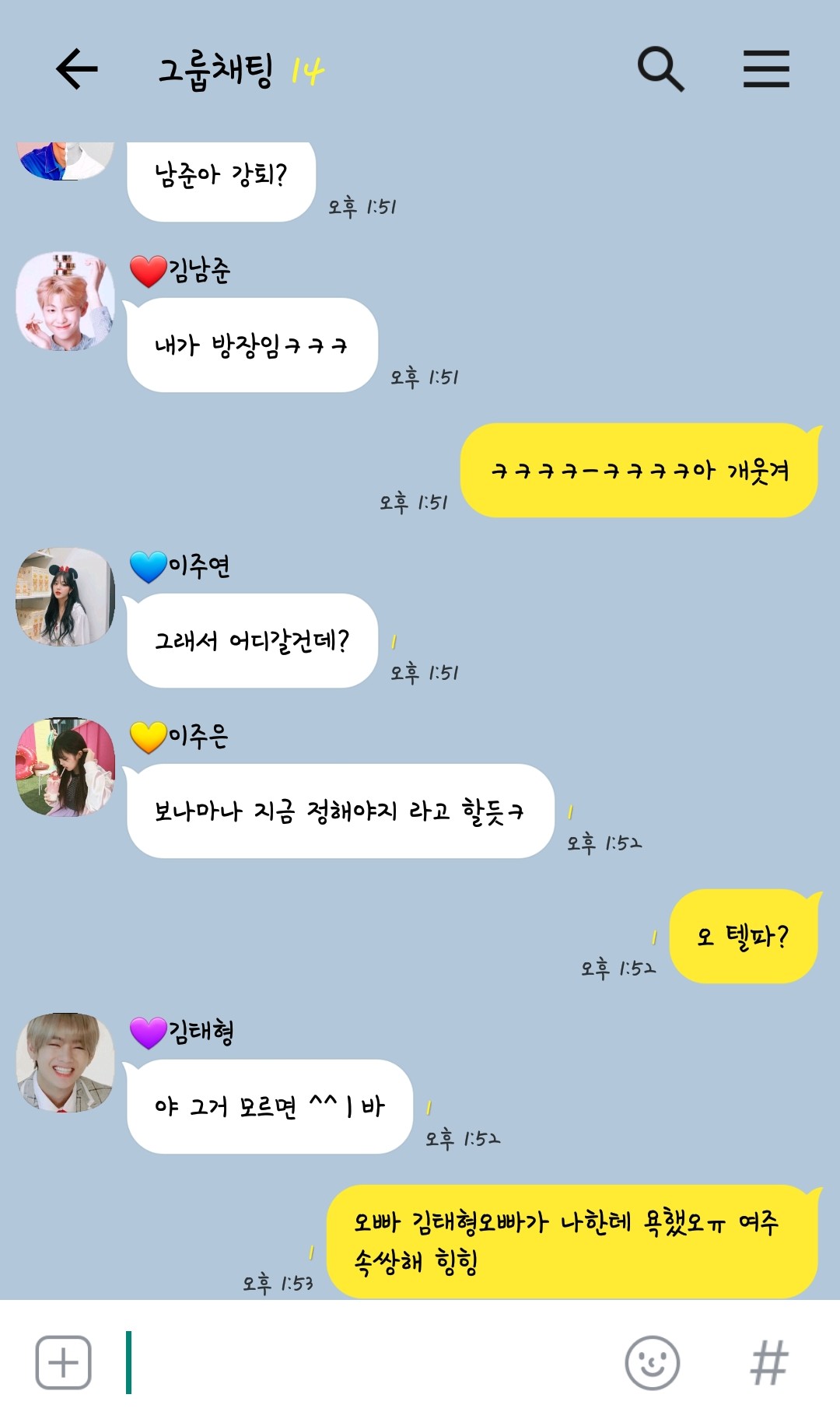This screenshot has height=1426, width=840.
Task: Open 김태형's profile picture
Action: 65,1063
